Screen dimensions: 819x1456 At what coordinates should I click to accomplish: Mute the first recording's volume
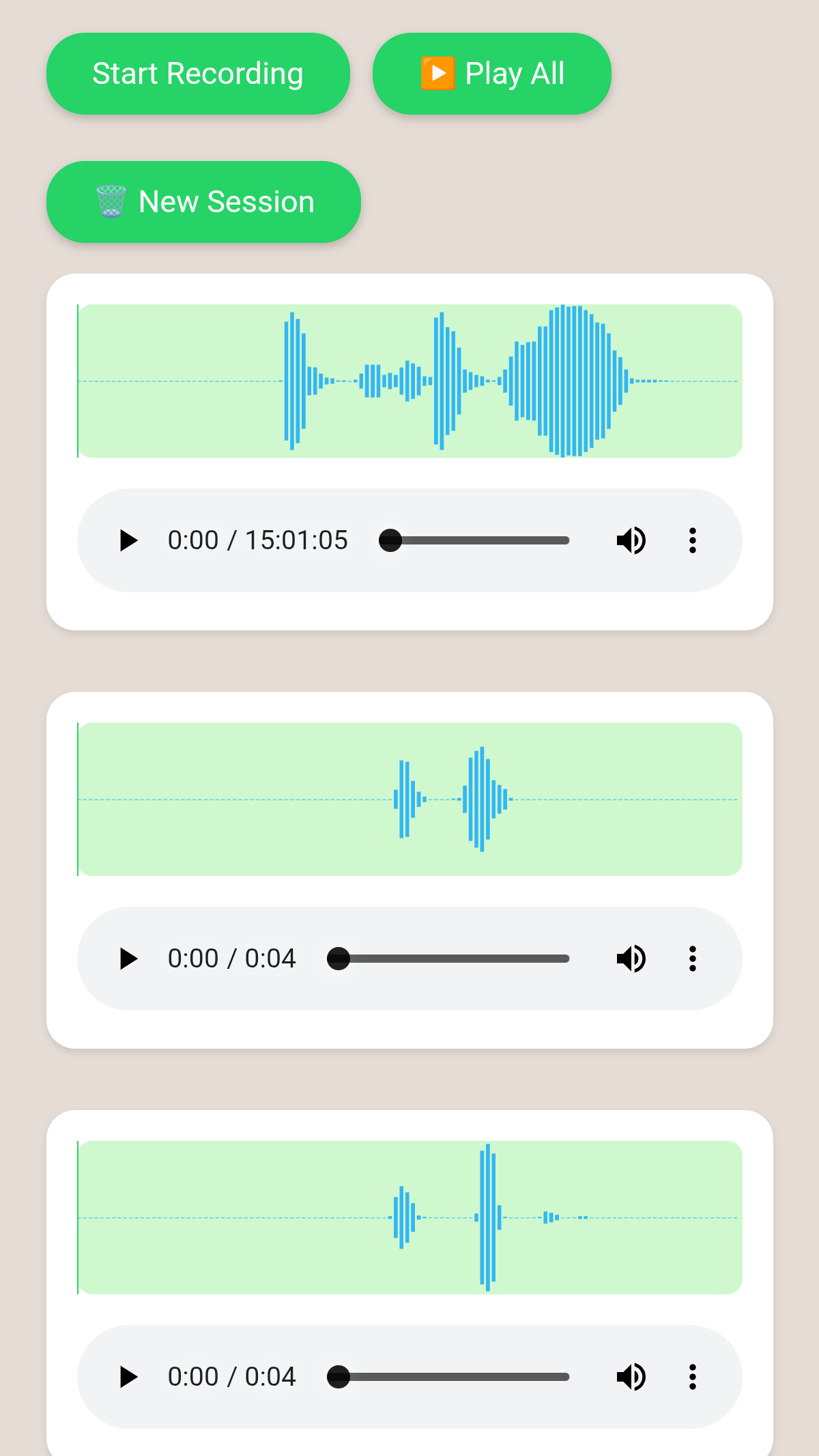coord(631,540)
